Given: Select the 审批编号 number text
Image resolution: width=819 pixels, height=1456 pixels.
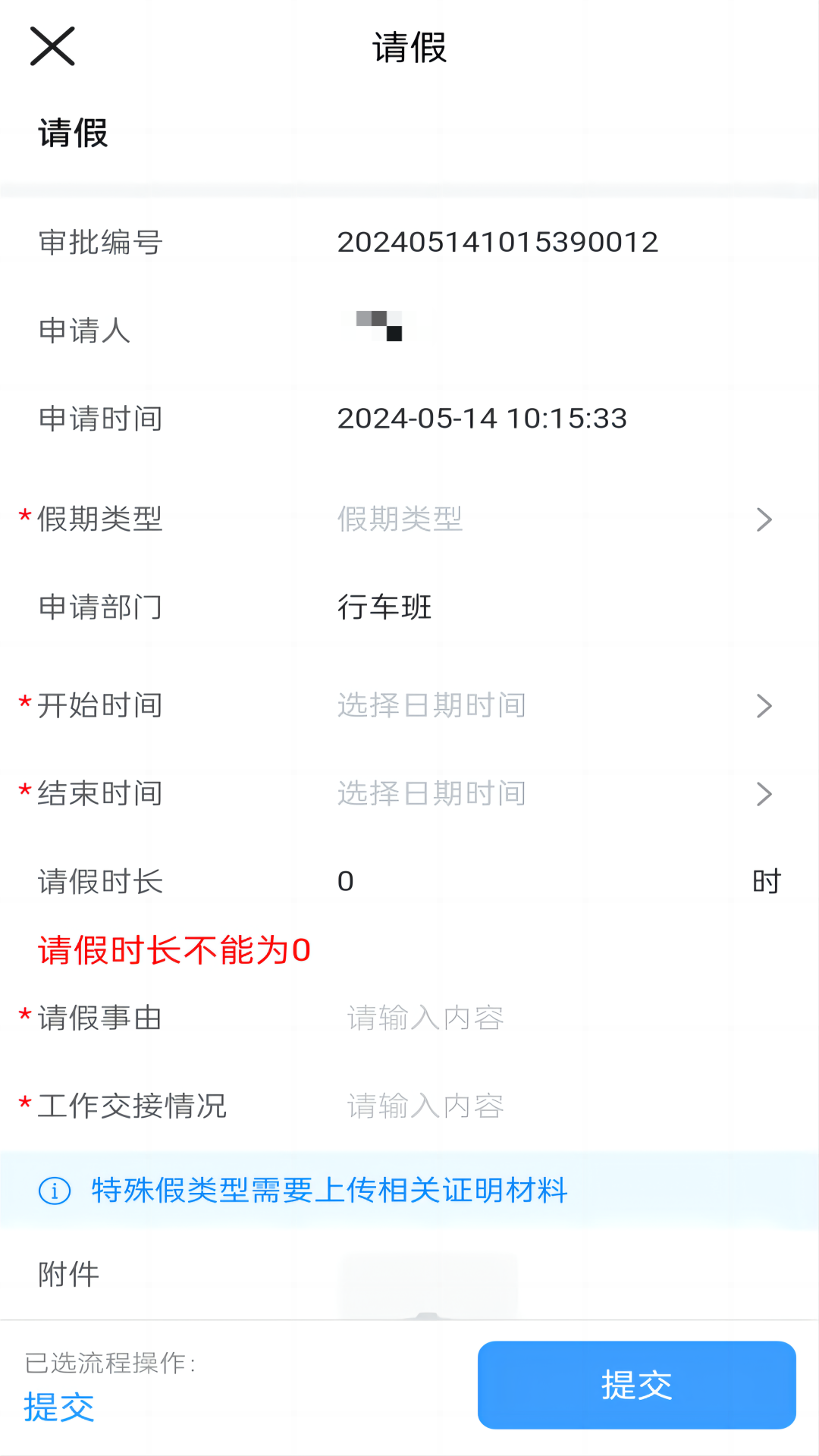Looking at the screenshot, I should (499, 241).
